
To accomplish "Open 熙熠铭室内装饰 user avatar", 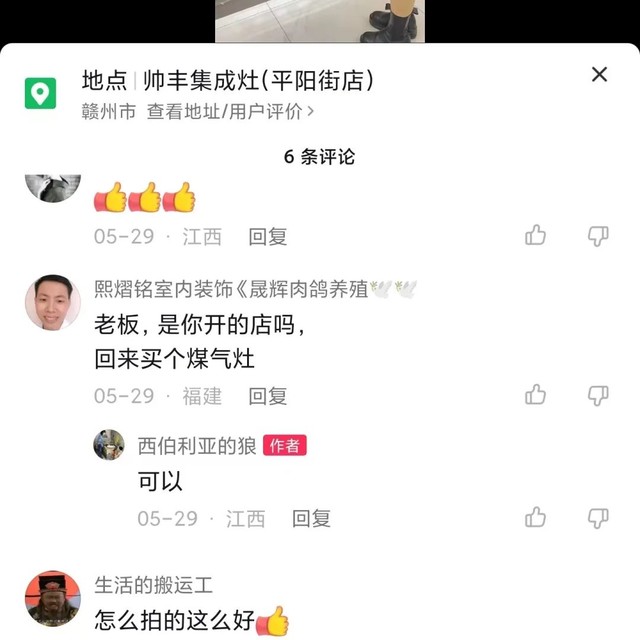I will click(x=52, y=303).
